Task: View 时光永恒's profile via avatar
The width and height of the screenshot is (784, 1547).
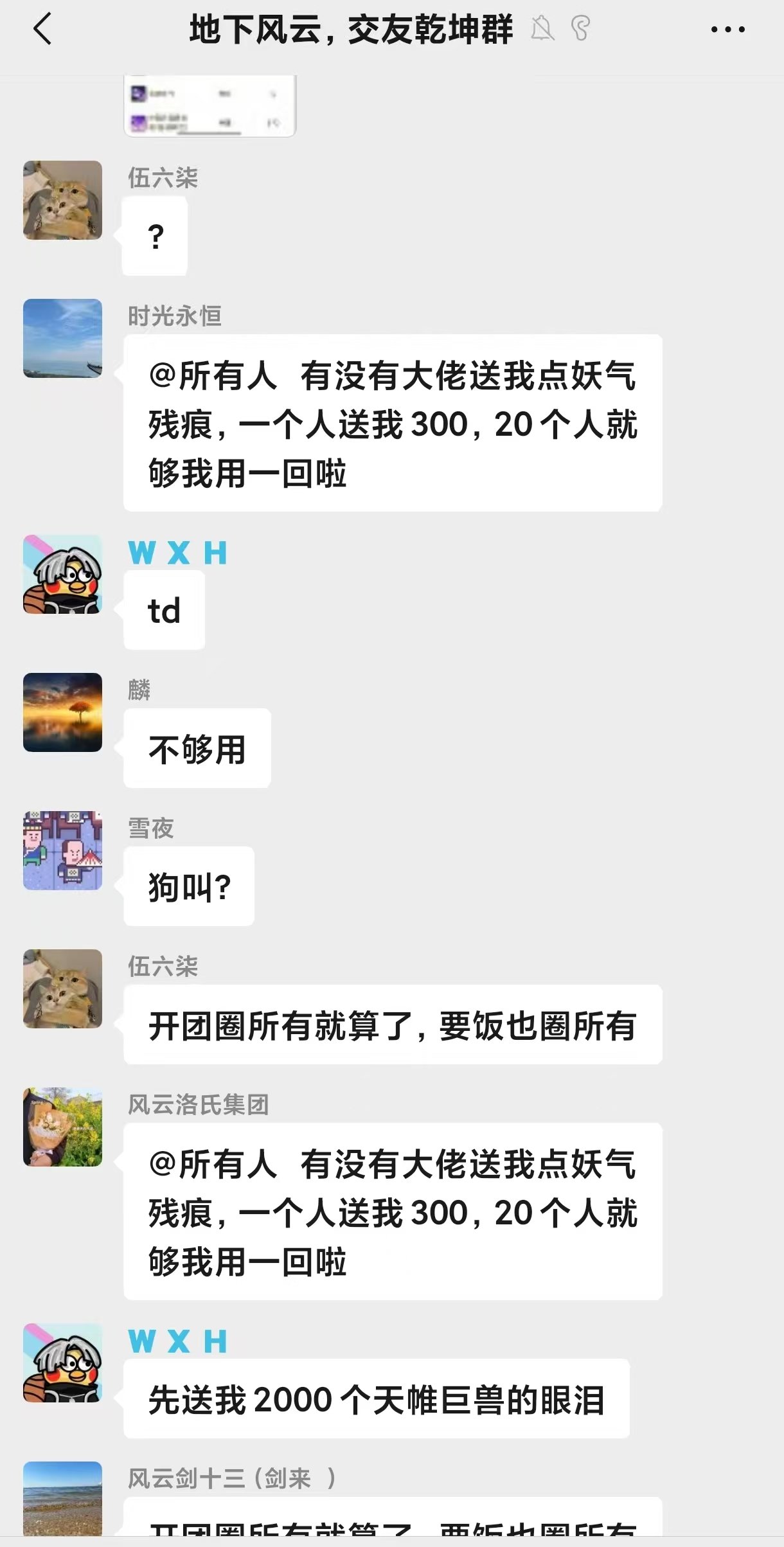Action: click(62, 338)
